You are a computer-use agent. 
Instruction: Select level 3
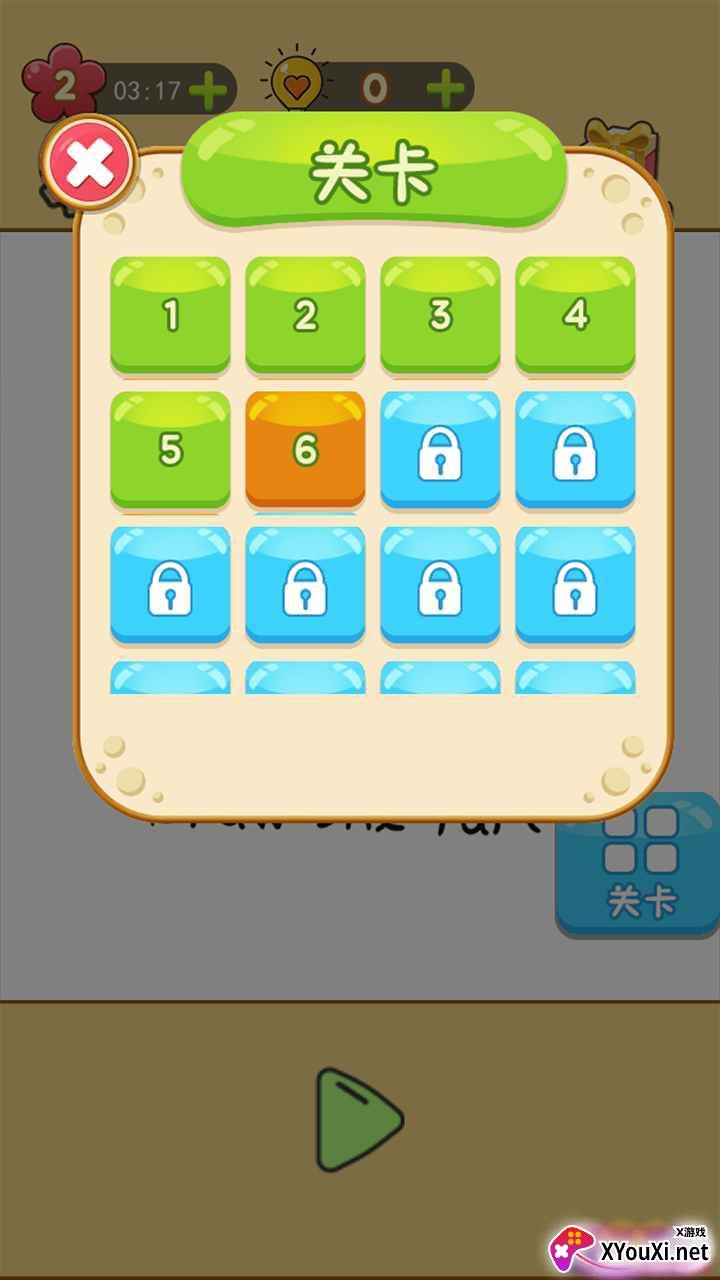[x=440, y=315]
